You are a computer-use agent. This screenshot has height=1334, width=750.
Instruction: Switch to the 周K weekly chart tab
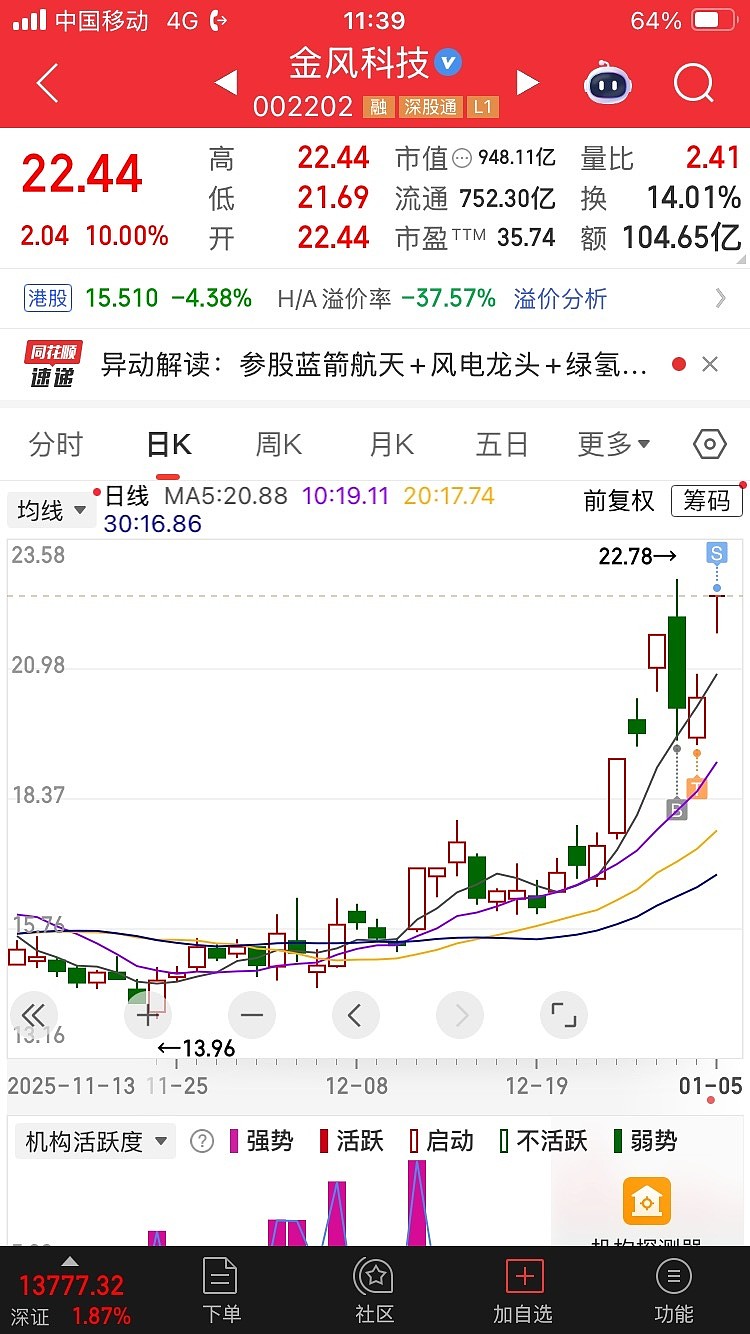click(277, 444)
